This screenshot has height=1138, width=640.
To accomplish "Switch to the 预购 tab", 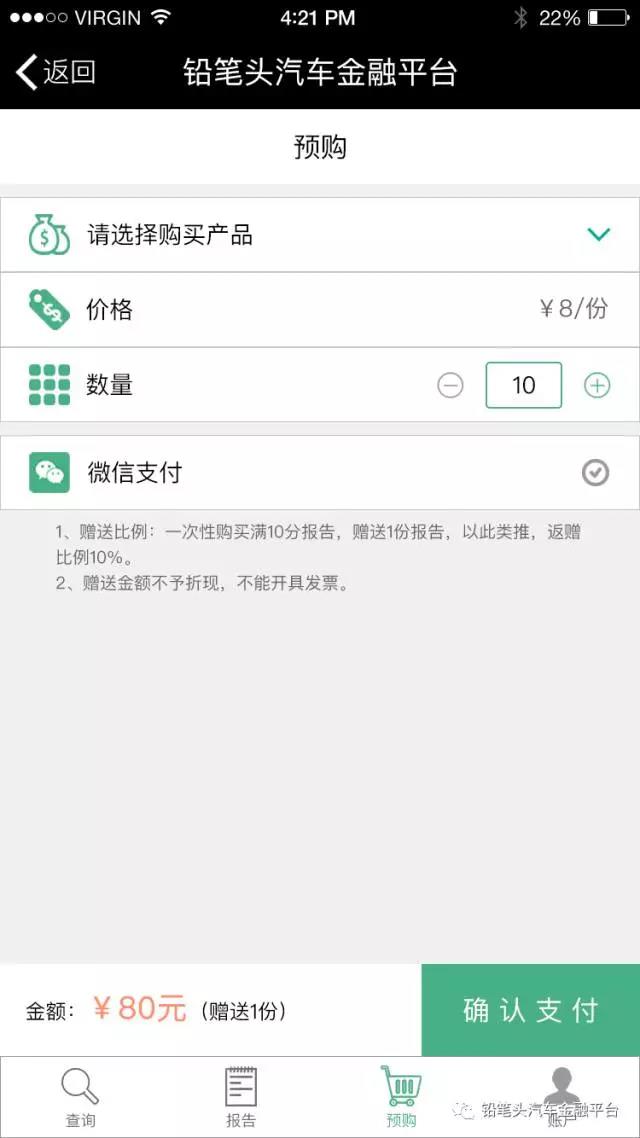I will tap(401, 1097).
